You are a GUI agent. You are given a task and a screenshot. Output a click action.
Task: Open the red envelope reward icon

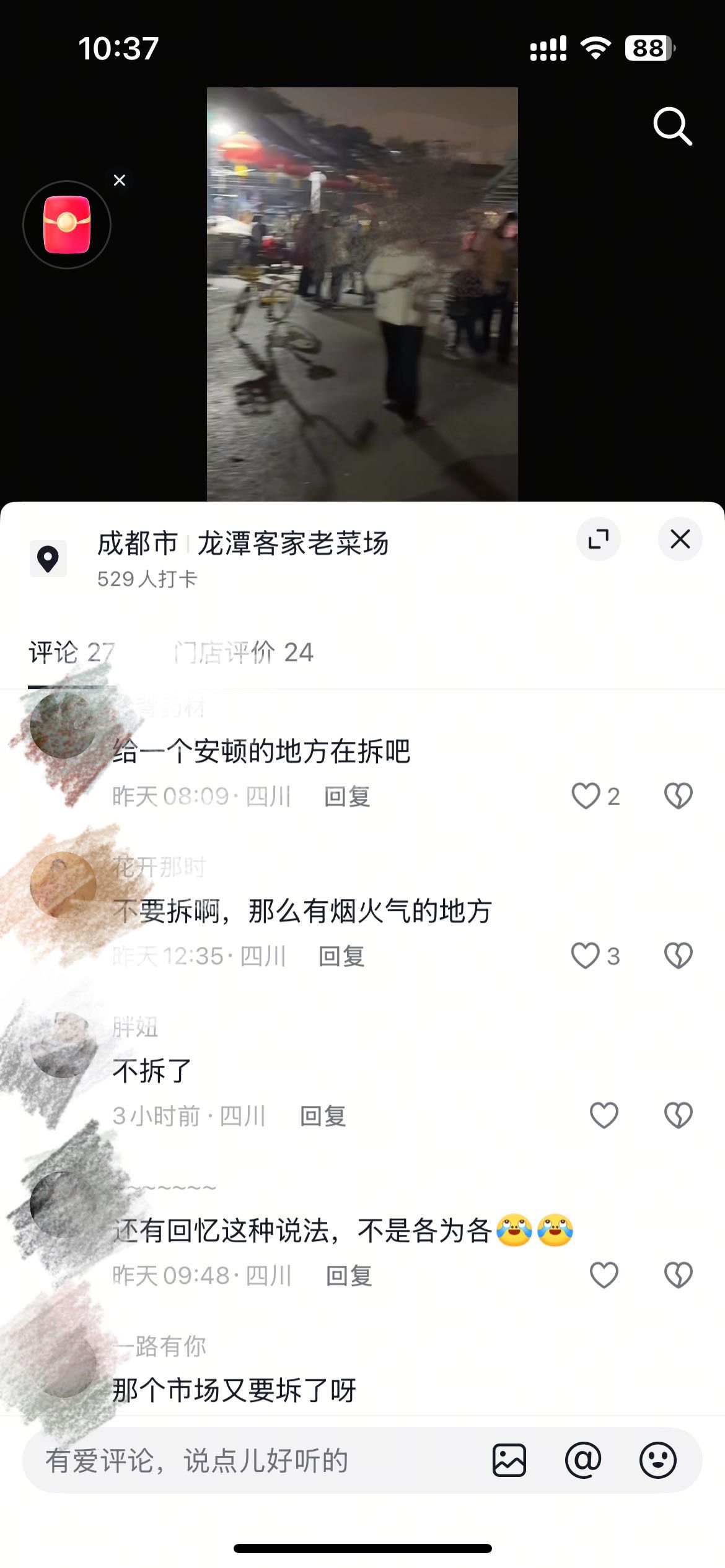pyautogui.click(x=67, y=225)
